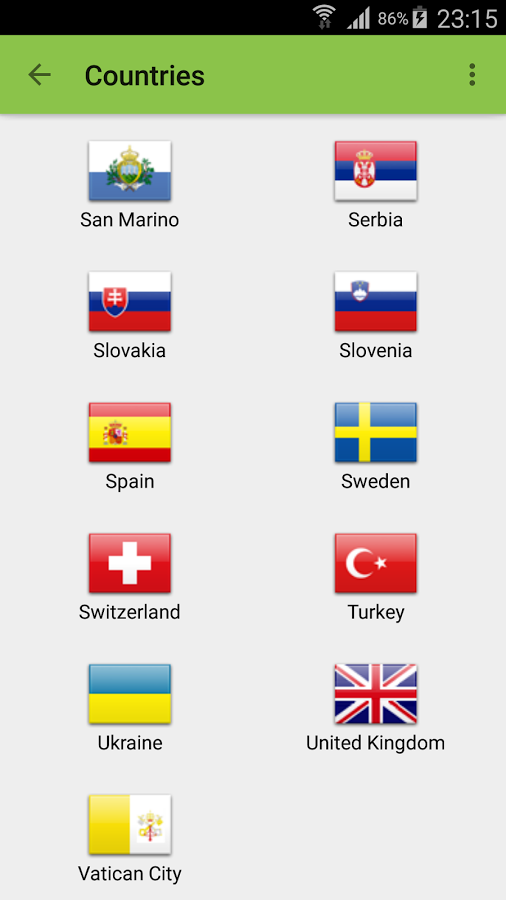Go back using the arrow
Screen dimensions: 506x900
pos(40,75)
